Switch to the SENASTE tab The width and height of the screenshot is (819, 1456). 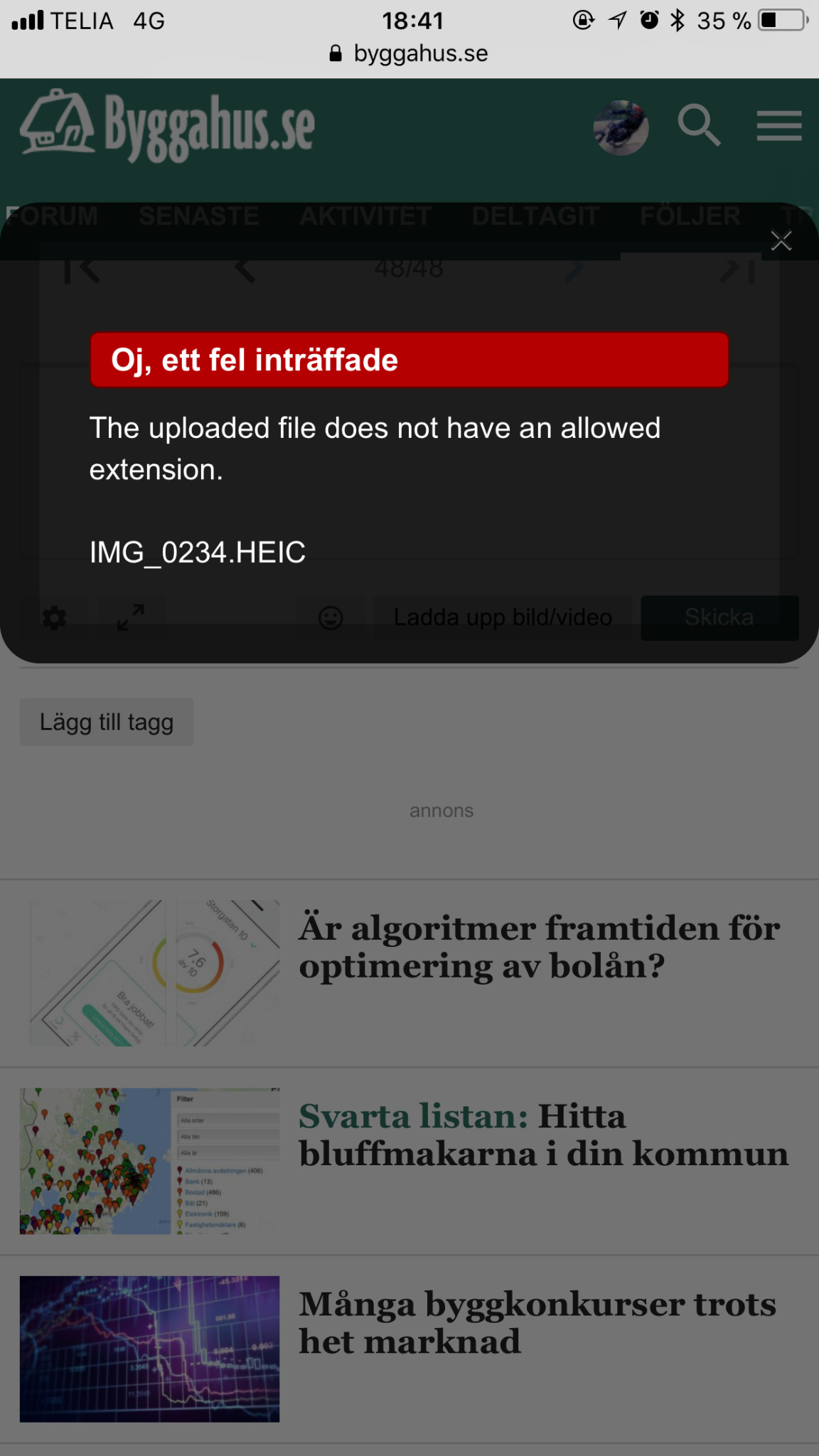198,215
